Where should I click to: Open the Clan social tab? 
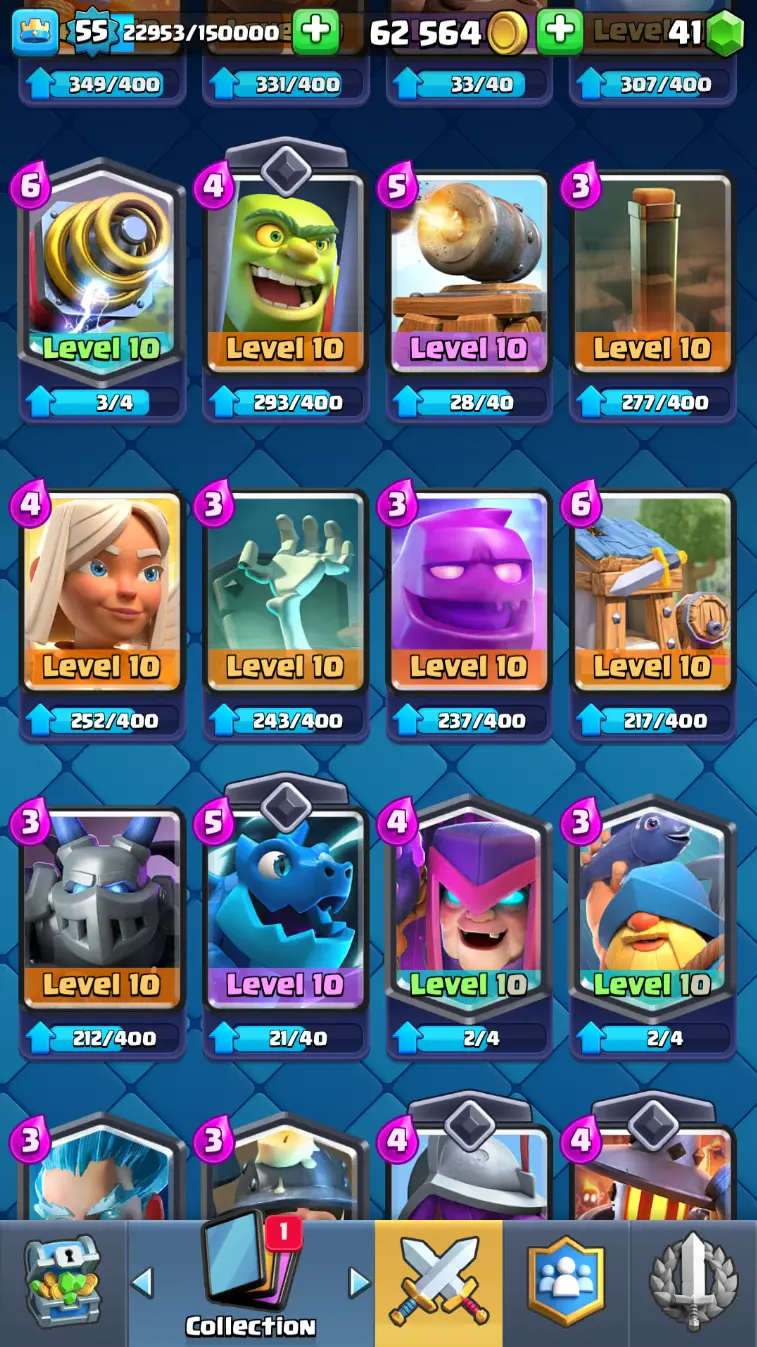566,1283
